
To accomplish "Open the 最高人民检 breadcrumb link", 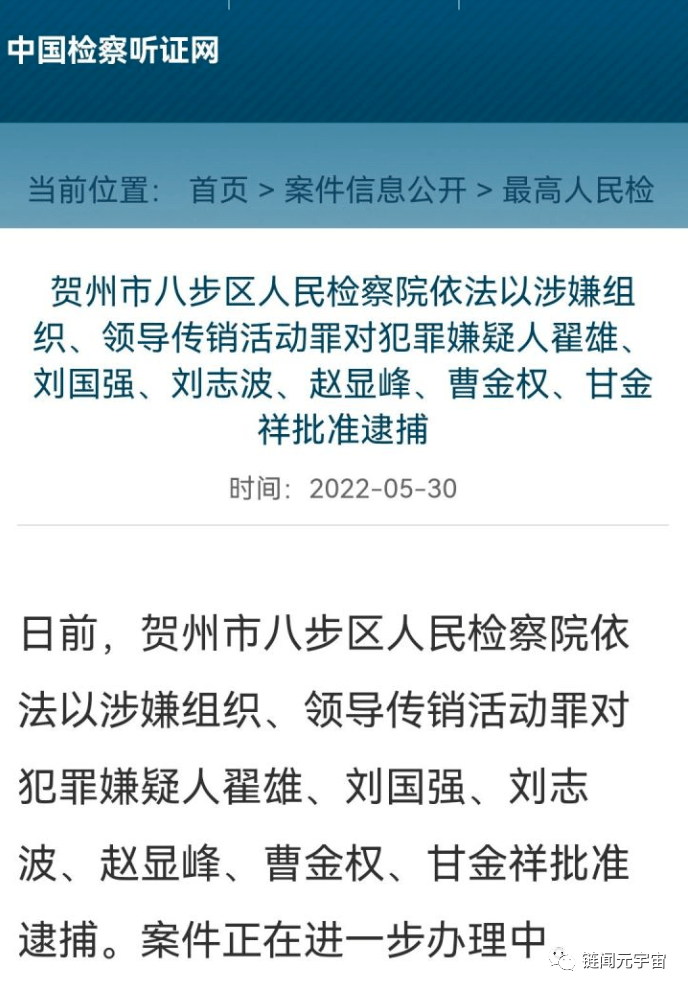I will pyautogui.click(x=578, y=190).
